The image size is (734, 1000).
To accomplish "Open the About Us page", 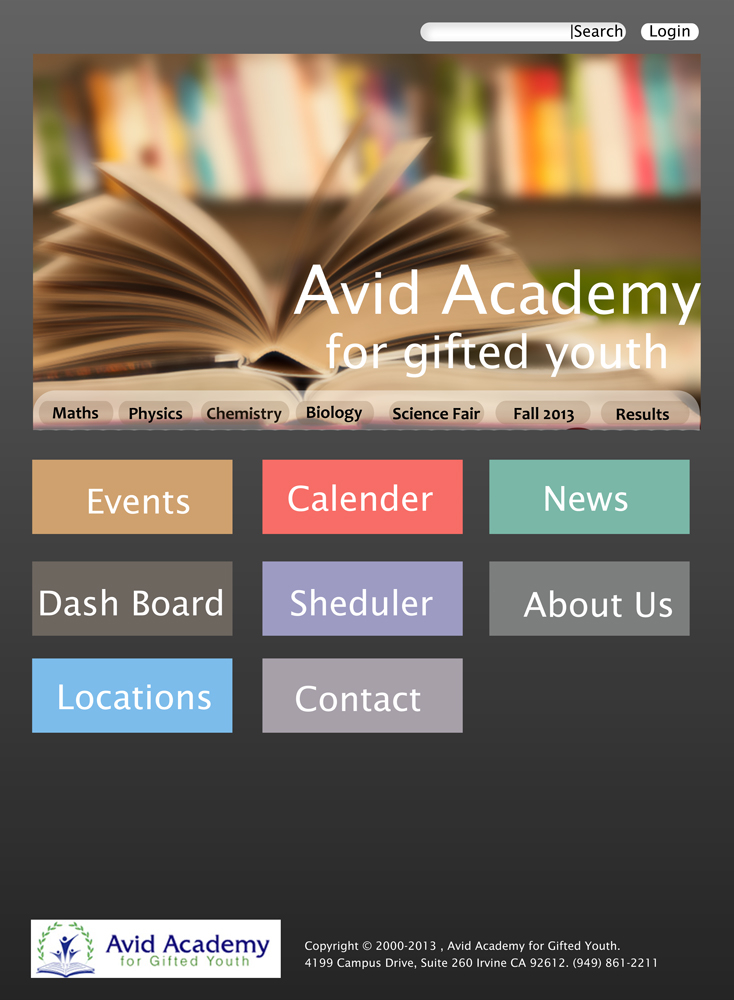I will tap(589, 599).
